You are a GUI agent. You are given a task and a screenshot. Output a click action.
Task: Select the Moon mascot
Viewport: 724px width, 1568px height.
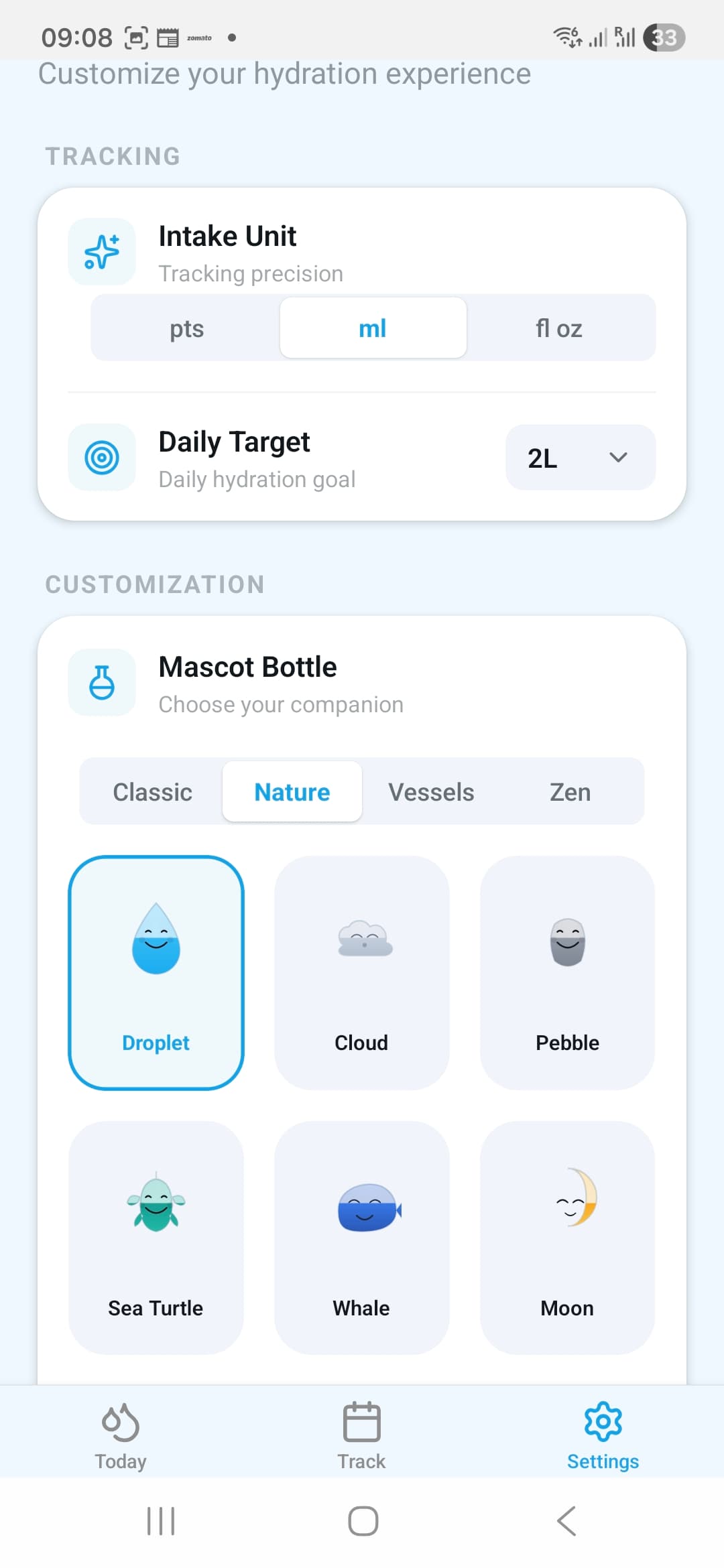coord(567,1238)
